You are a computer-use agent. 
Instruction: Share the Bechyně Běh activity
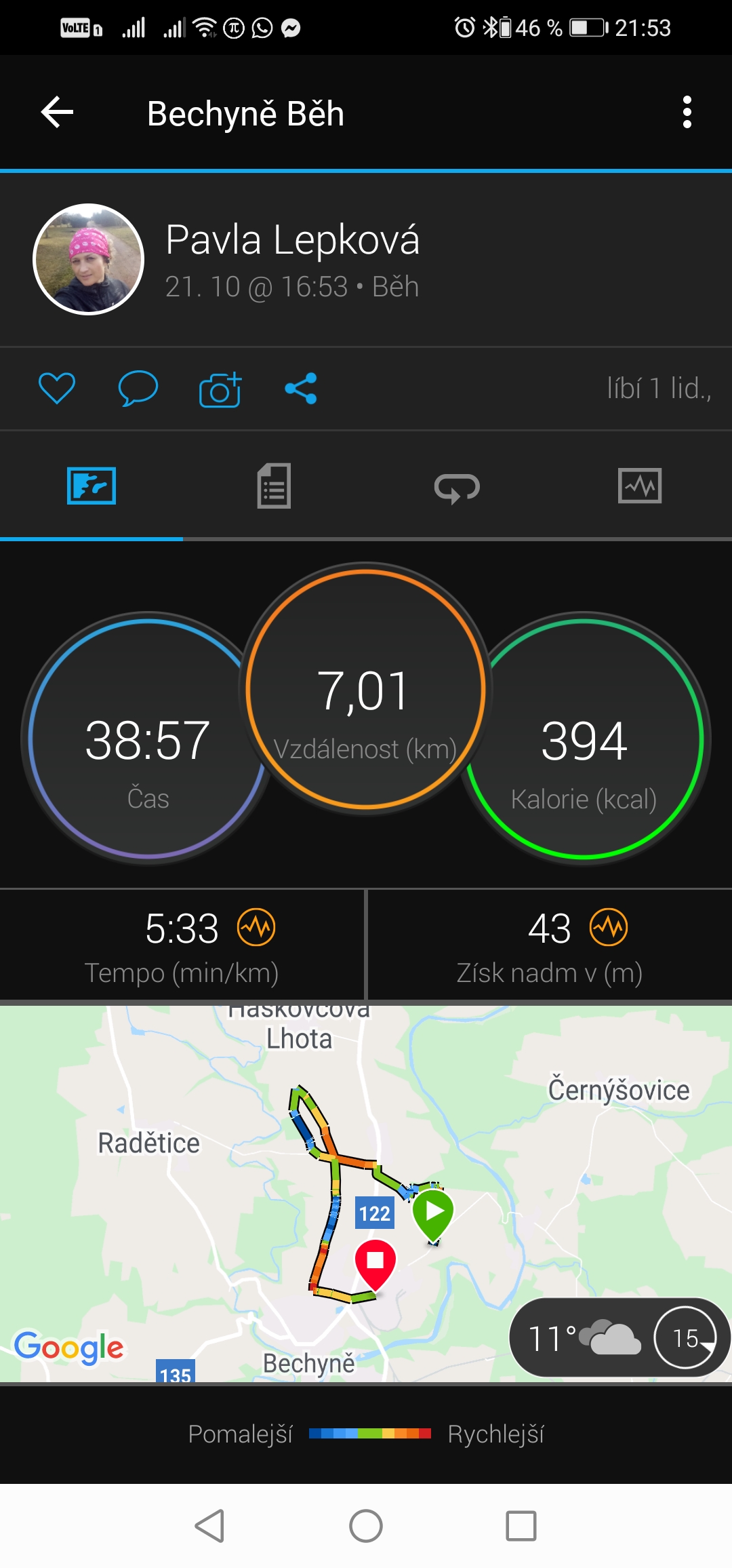[x=301, y=389]
